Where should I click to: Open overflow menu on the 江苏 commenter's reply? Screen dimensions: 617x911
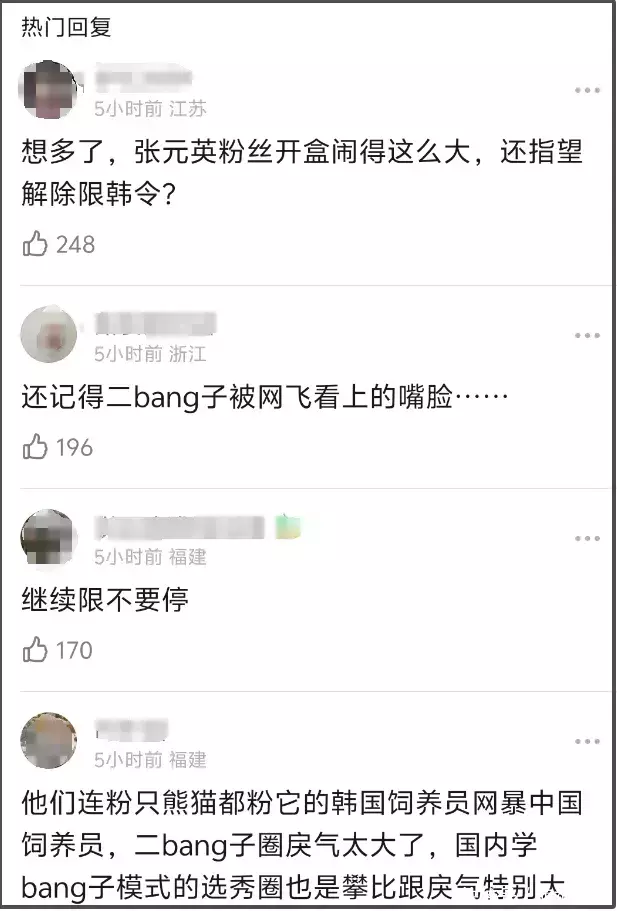pos(587,91)
